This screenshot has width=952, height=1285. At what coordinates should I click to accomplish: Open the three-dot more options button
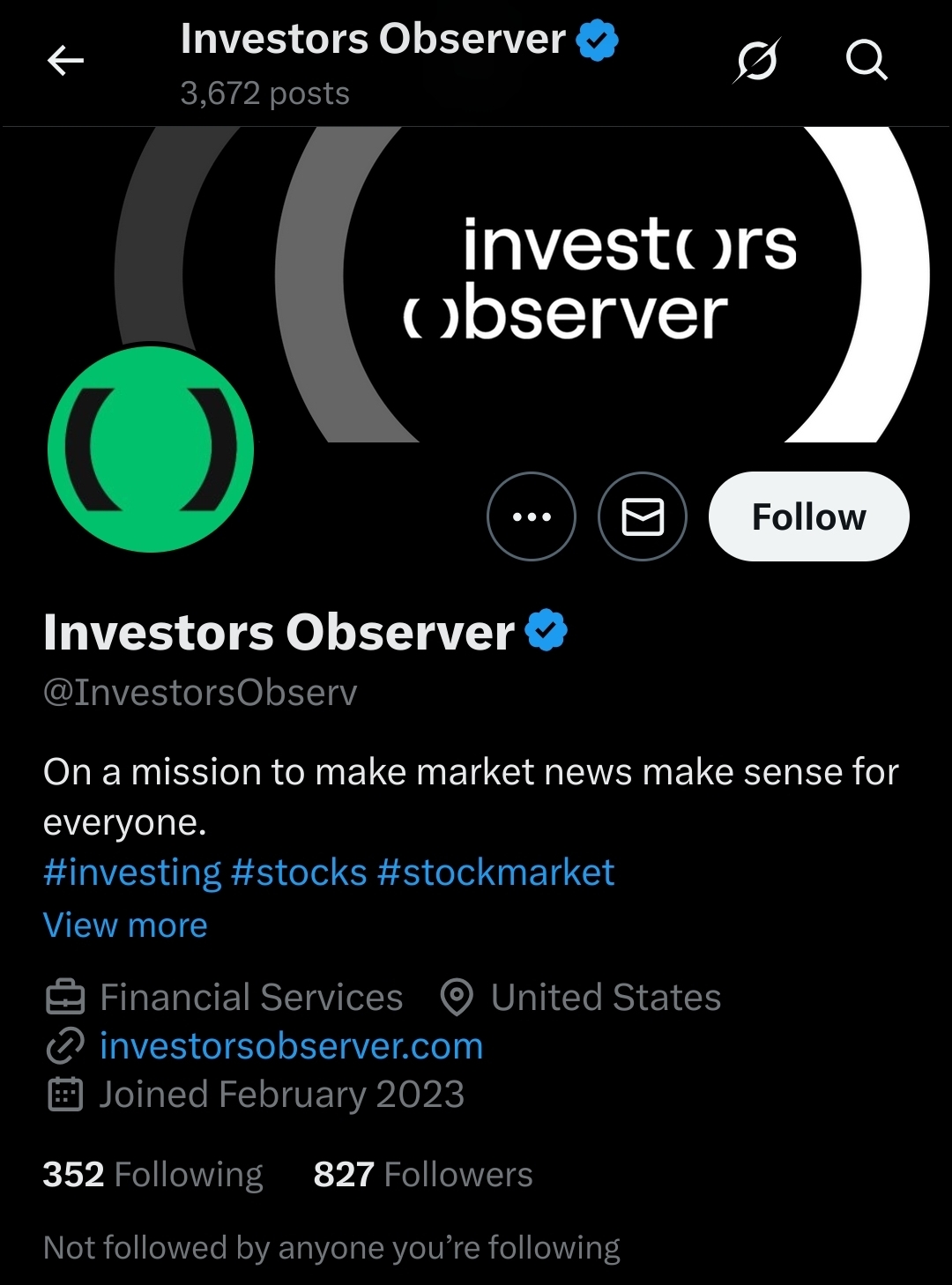[532, 516]
